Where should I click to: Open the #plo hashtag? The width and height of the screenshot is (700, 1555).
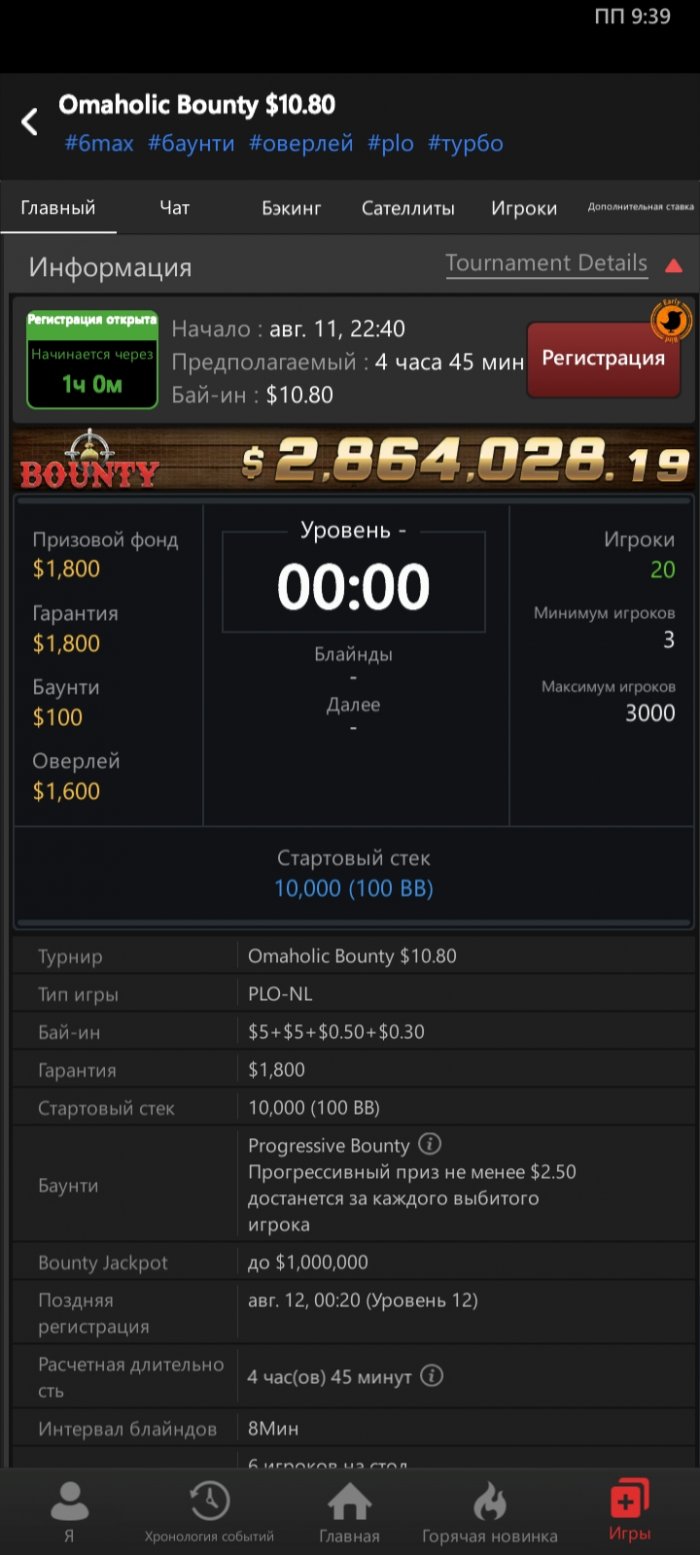pyautogui.click(x=390, y=144)
